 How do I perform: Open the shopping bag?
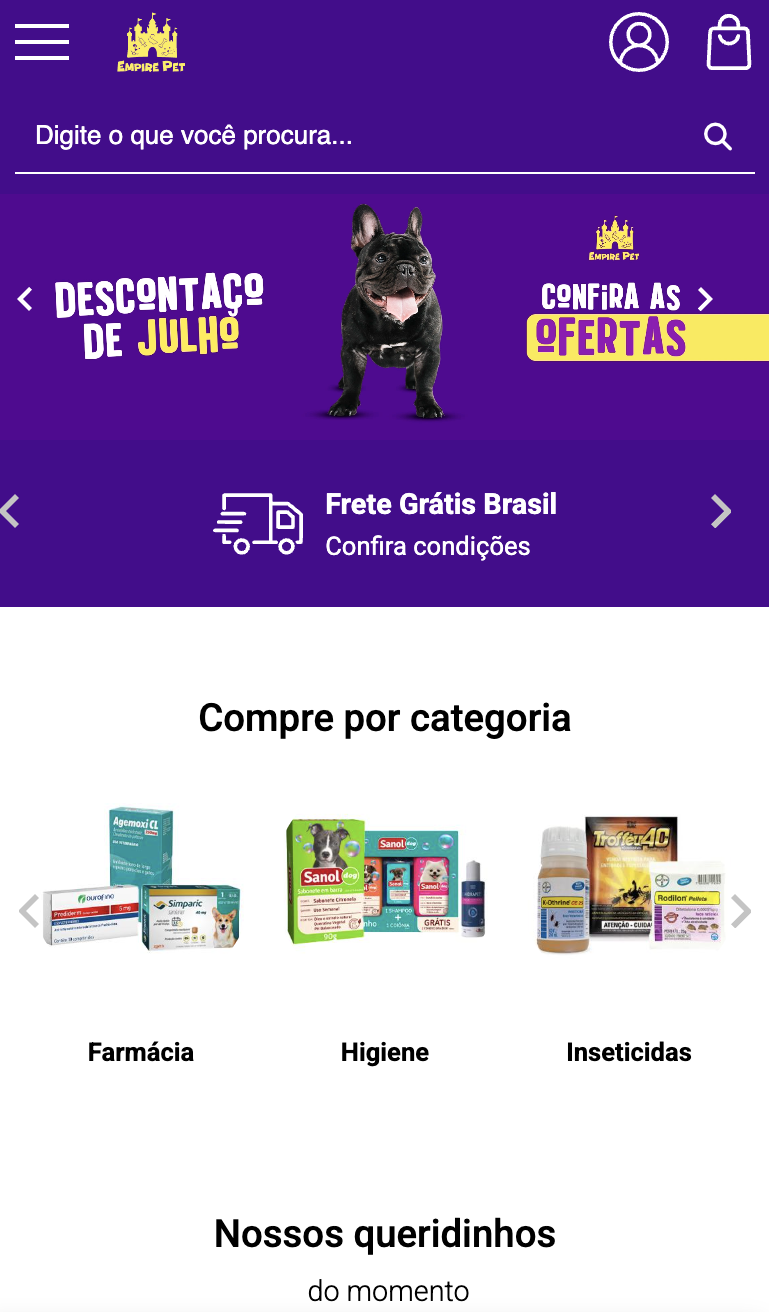[729, 43]
